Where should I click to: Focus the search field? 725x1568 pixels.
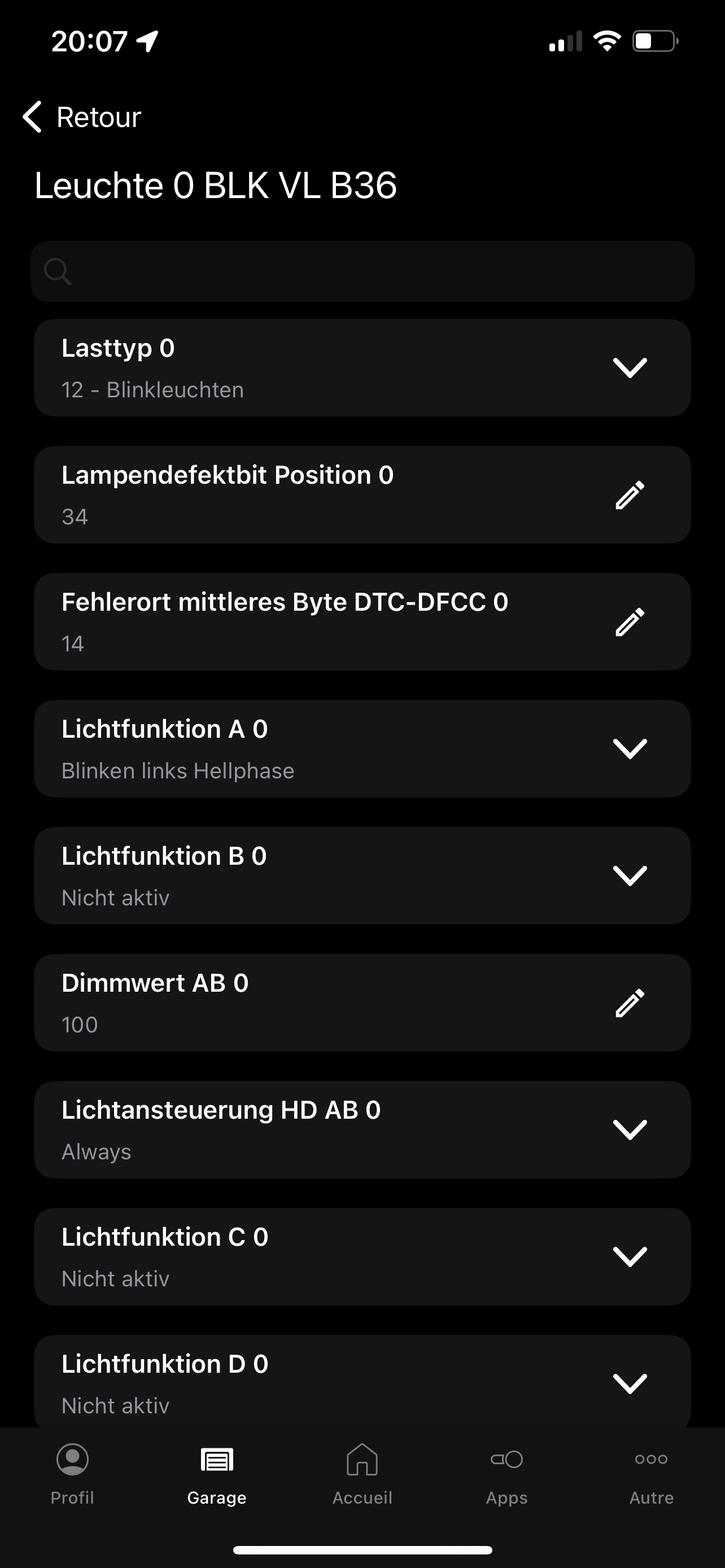tap(362, 271)
